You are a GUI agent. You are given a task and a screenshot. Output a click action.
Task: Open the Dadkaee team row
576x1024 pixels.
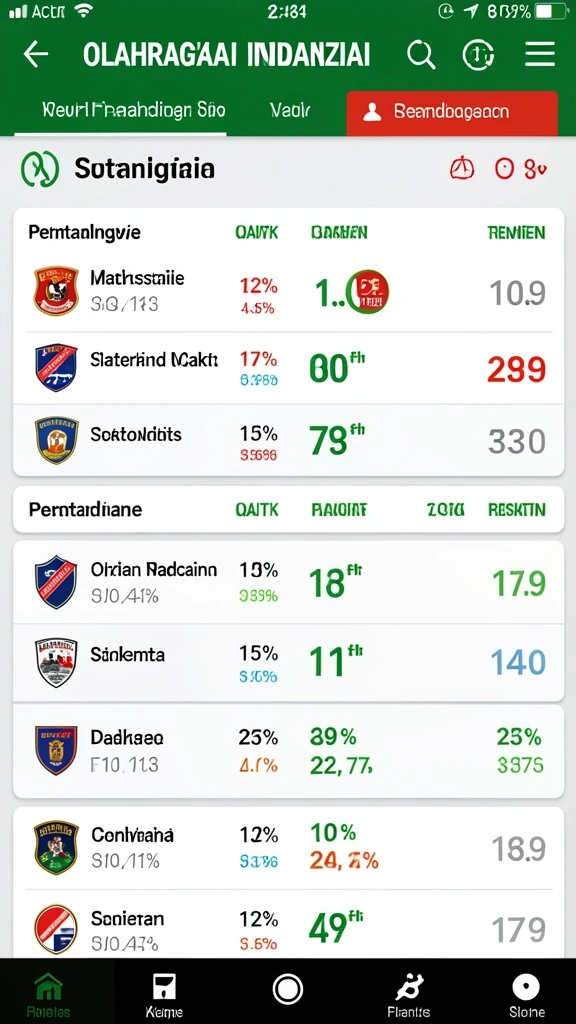click(x=288, y=751)
